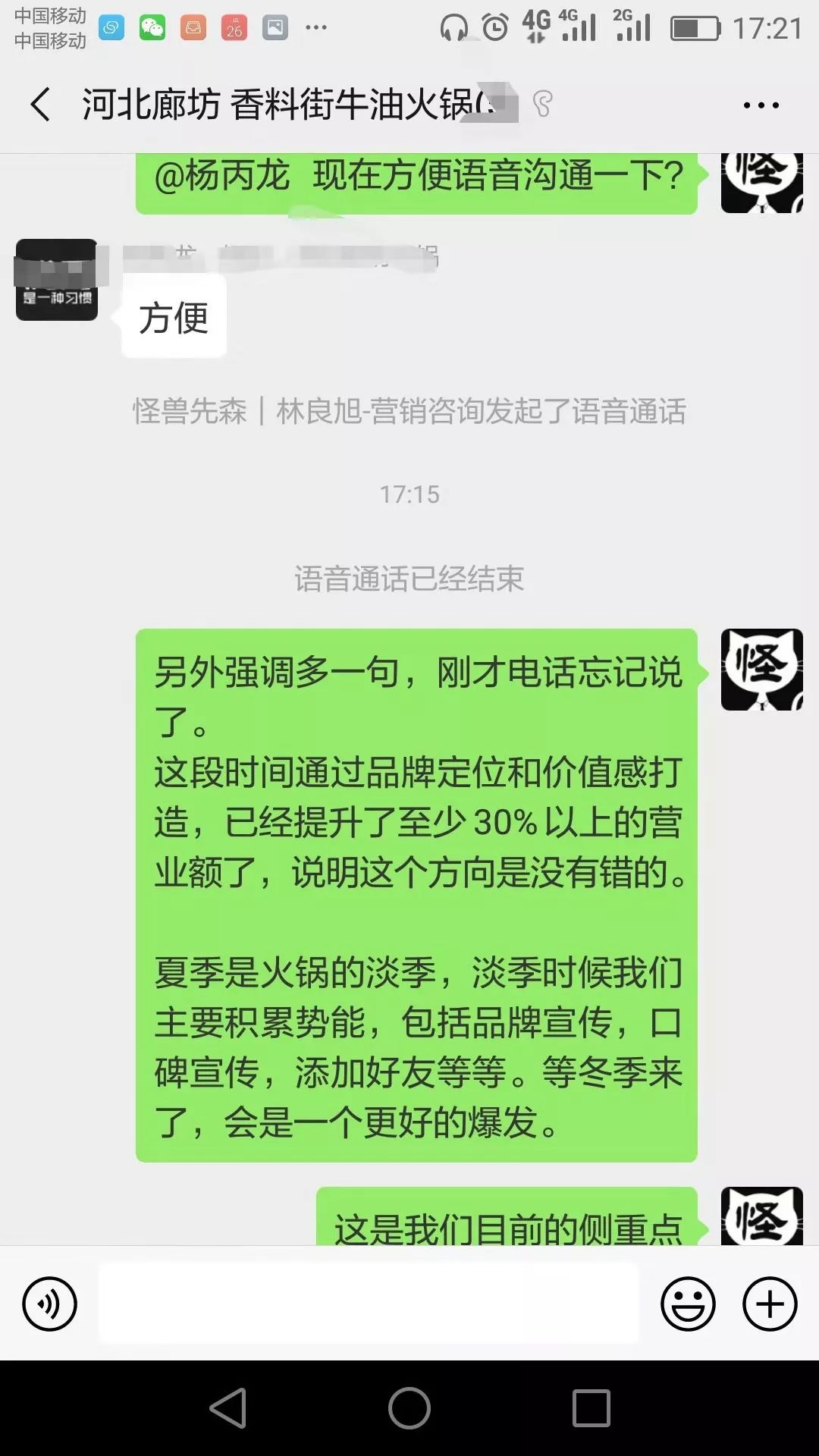Tap the message text field
The width and height of the screenshot is (819, 1456).
click(369, 1304)
